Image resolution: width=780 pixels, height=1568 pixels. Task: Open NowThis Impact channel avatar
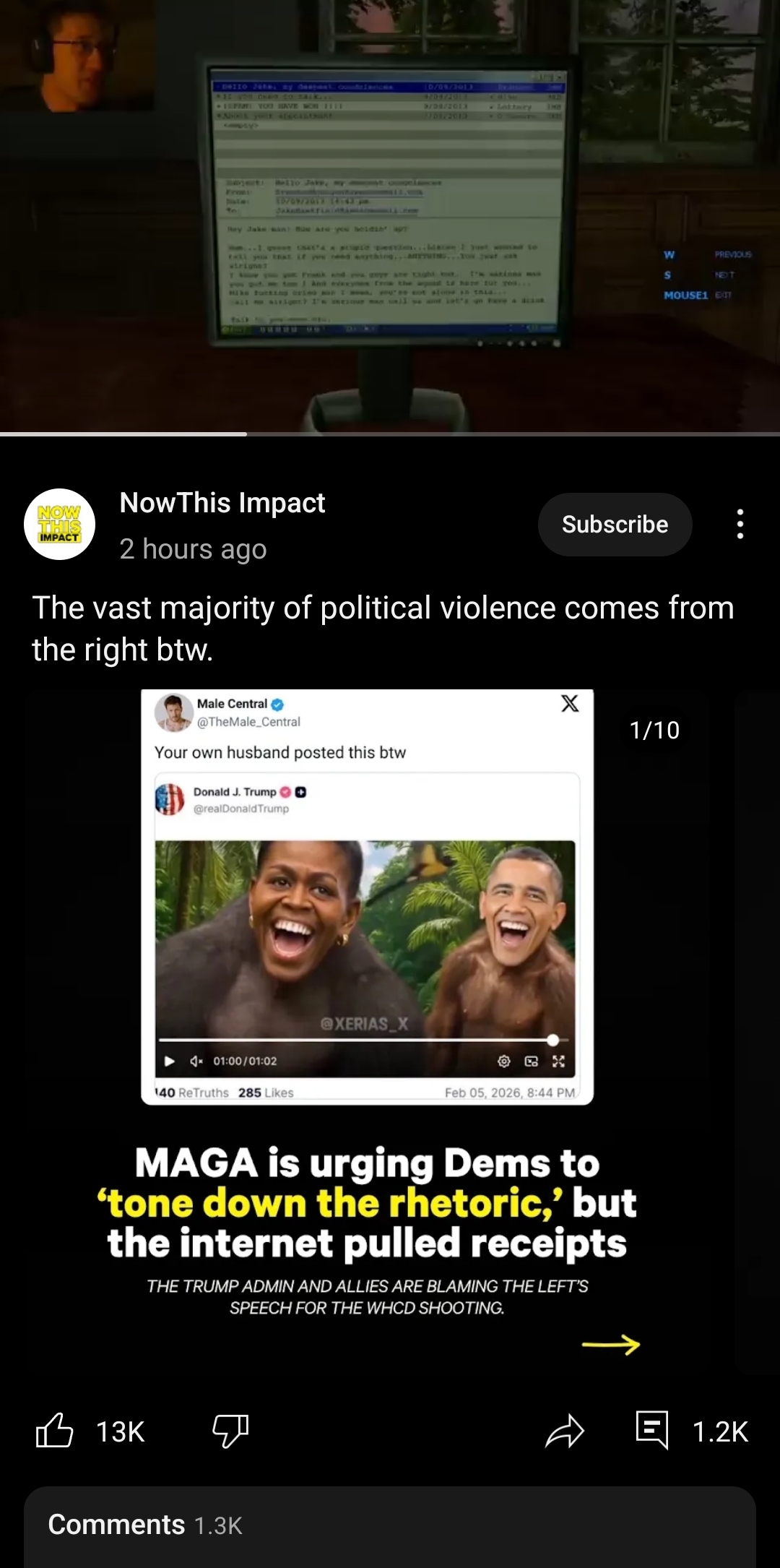pos(59,524)
